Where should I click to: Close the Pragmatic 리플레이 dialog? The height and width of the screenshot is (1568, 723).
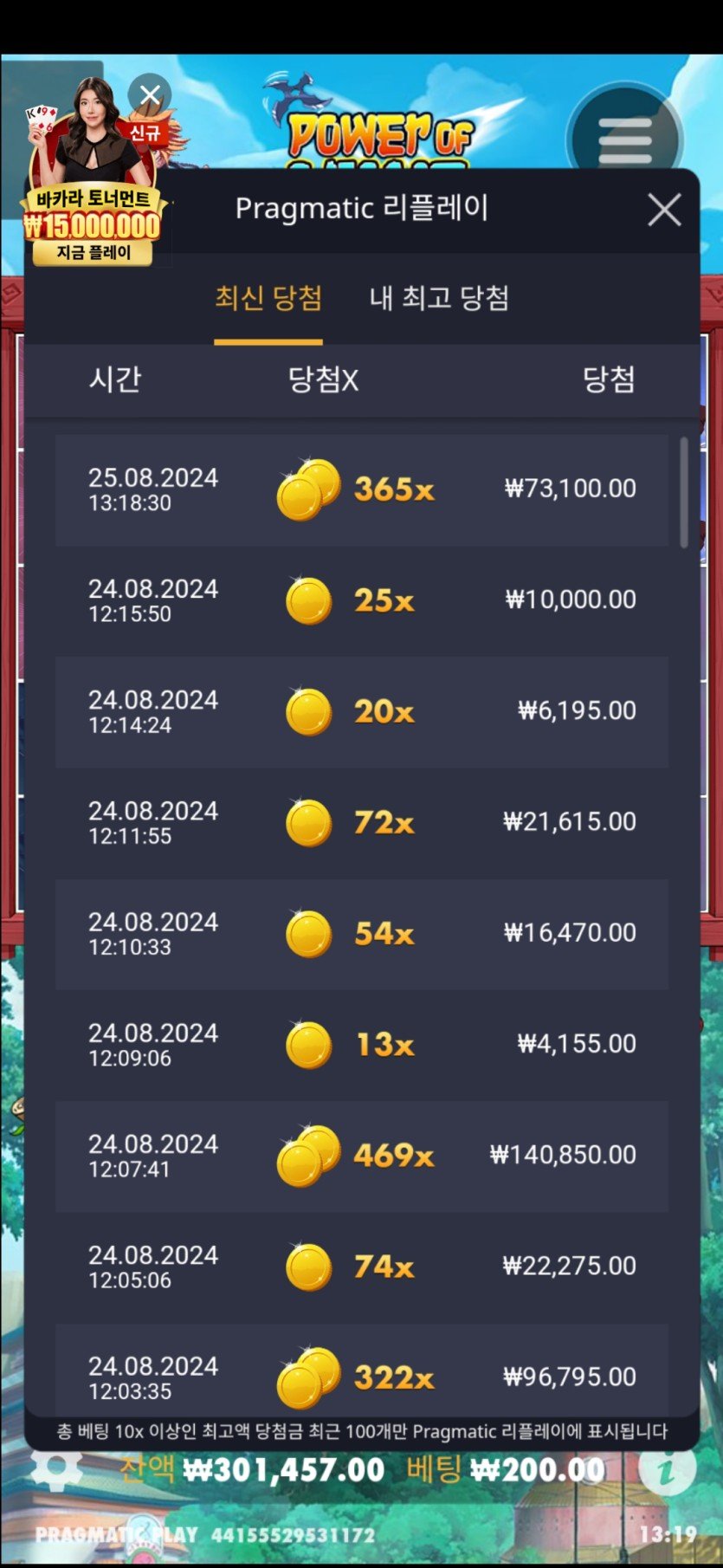664,210
